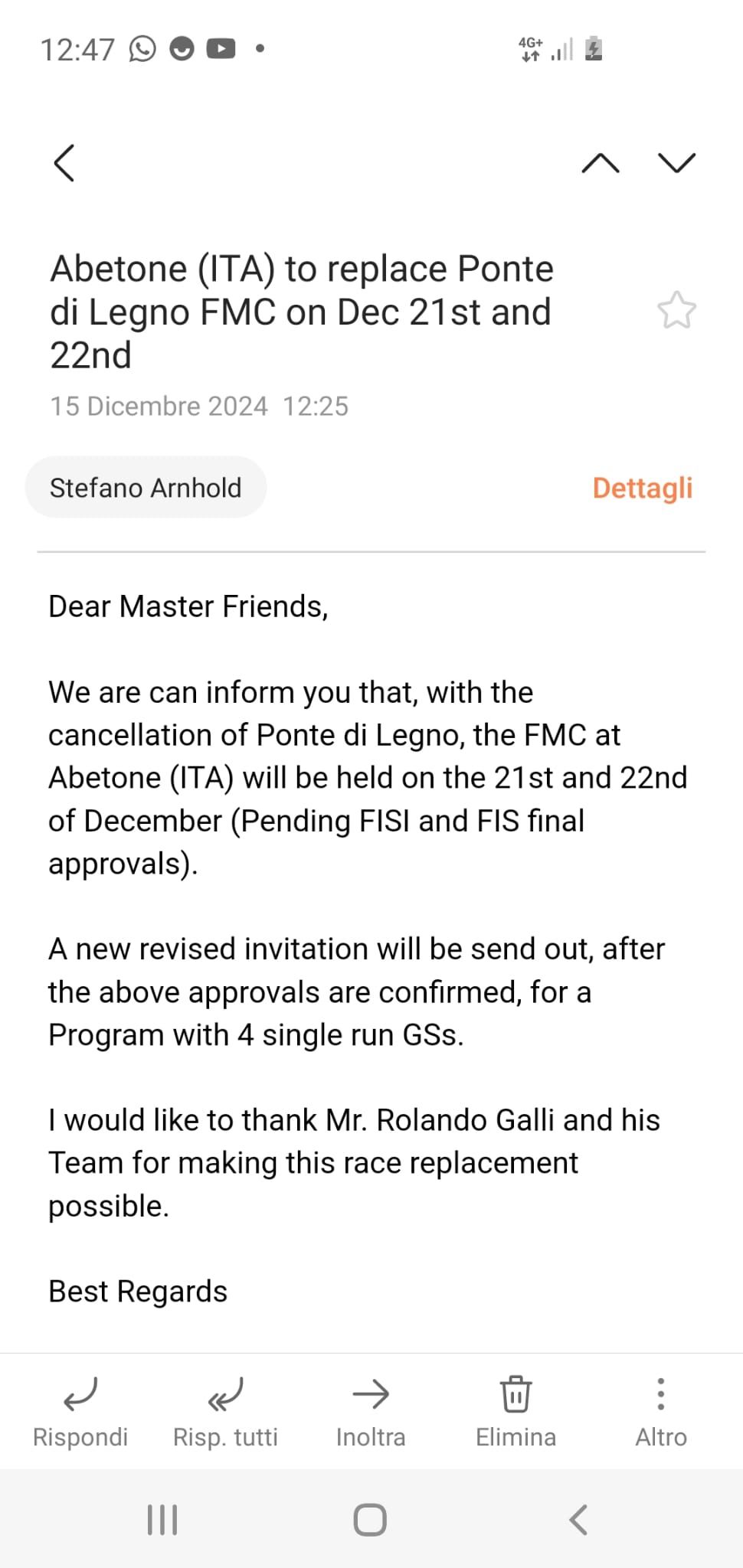Open the next email with down arrow
Screen dimensions: 743x1568
[x=676, y=163]
